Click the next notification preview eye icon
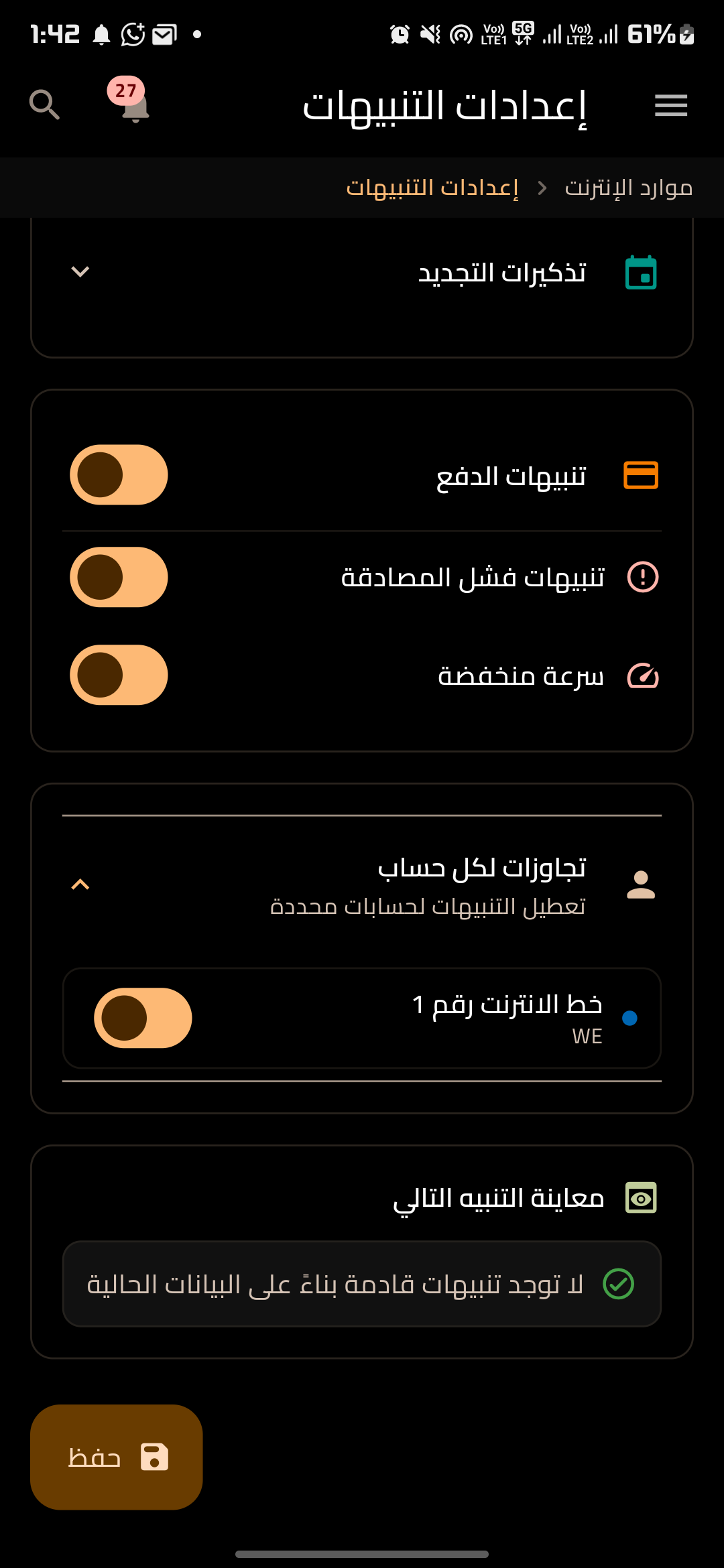This screenshot has width=724, height=1568. (x=642, y=1198)
